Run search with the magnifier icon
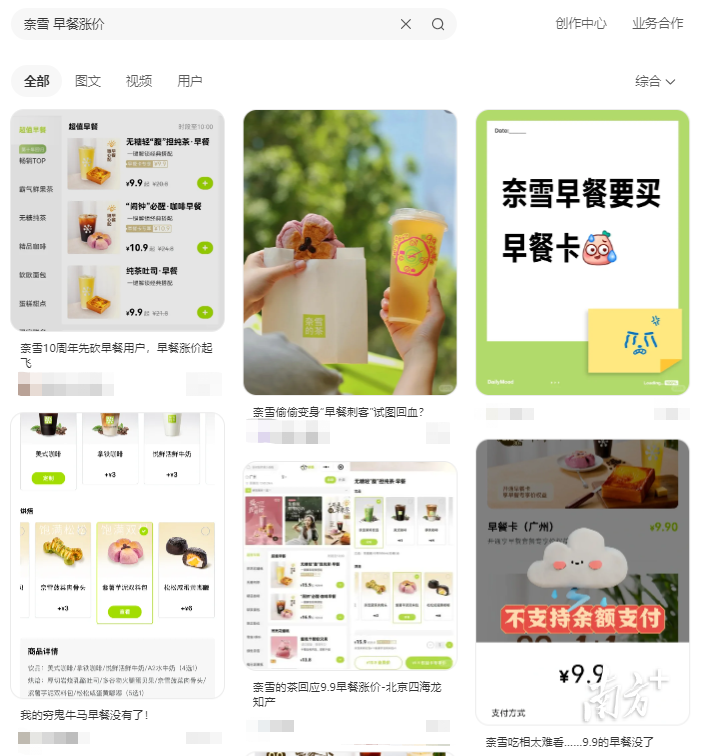Viewport: 702px width, 756px height. click(x=438, y=24)
